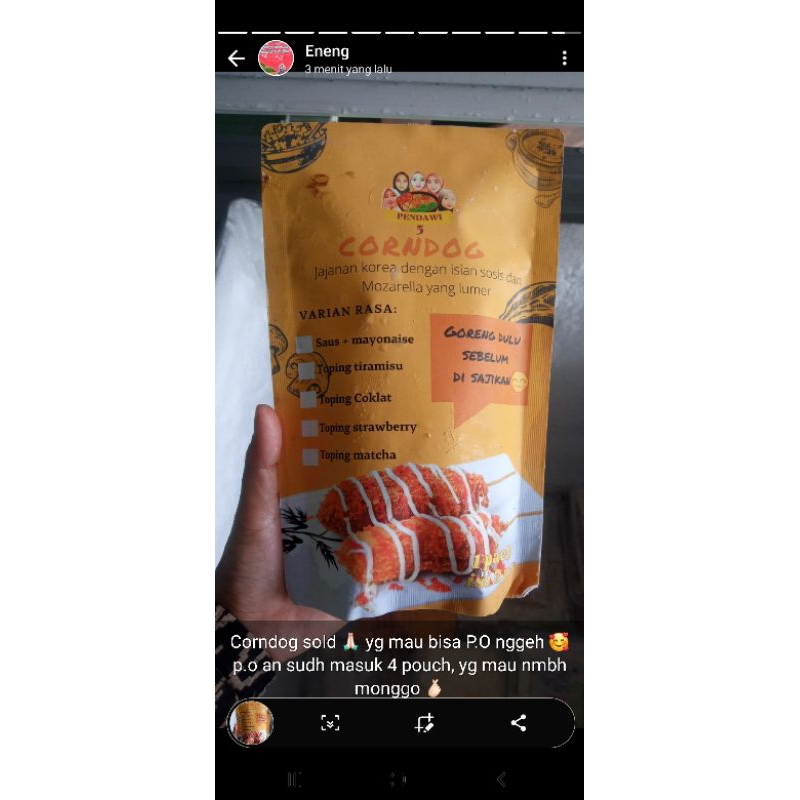Crop and edit the screenshot
The image size is (800, 800).
(424, 723)
